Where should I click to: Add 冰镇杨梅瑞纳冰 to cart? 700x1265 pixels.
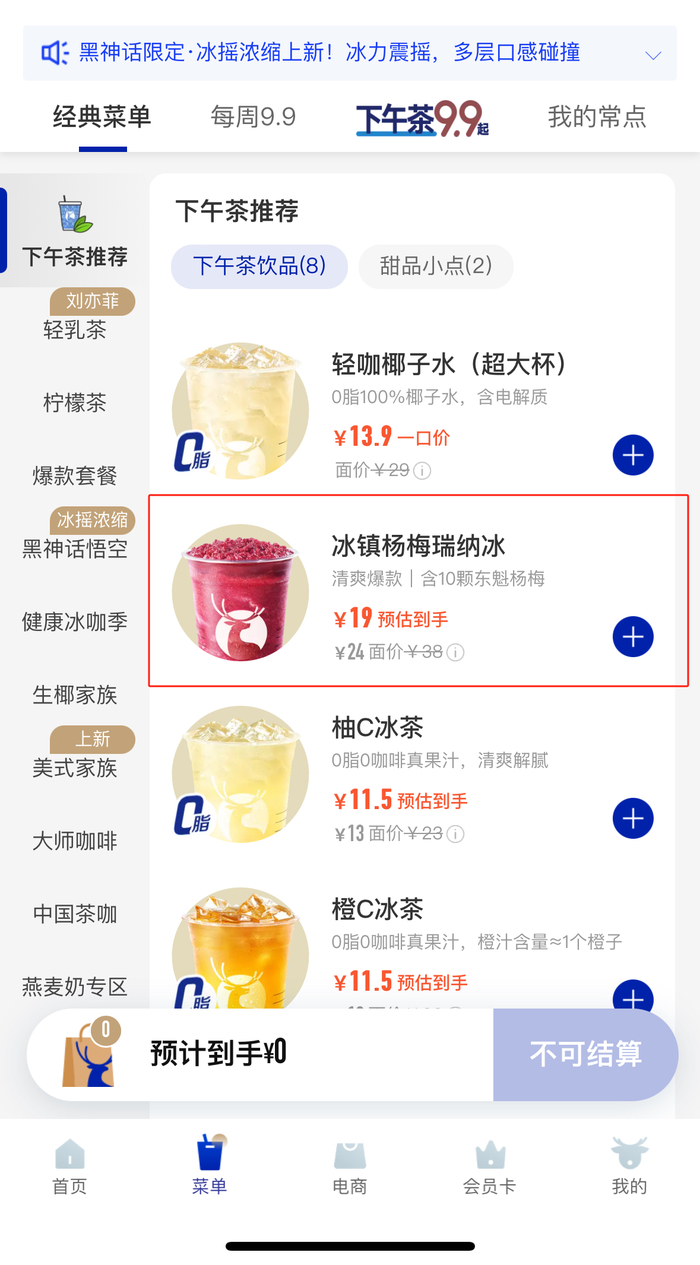(x=632, y=637)
